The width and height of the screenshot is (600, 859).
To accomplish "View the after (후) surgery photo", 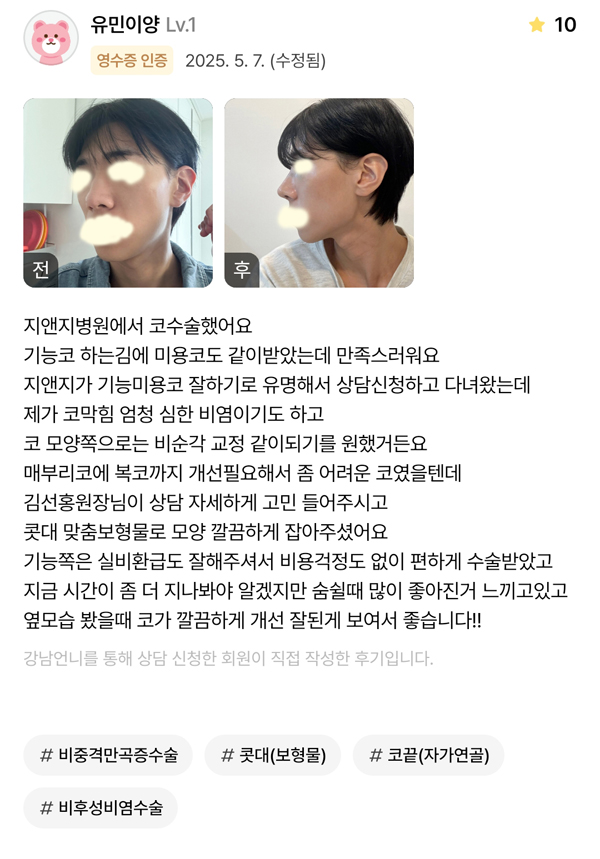I will tap(319, 193).
